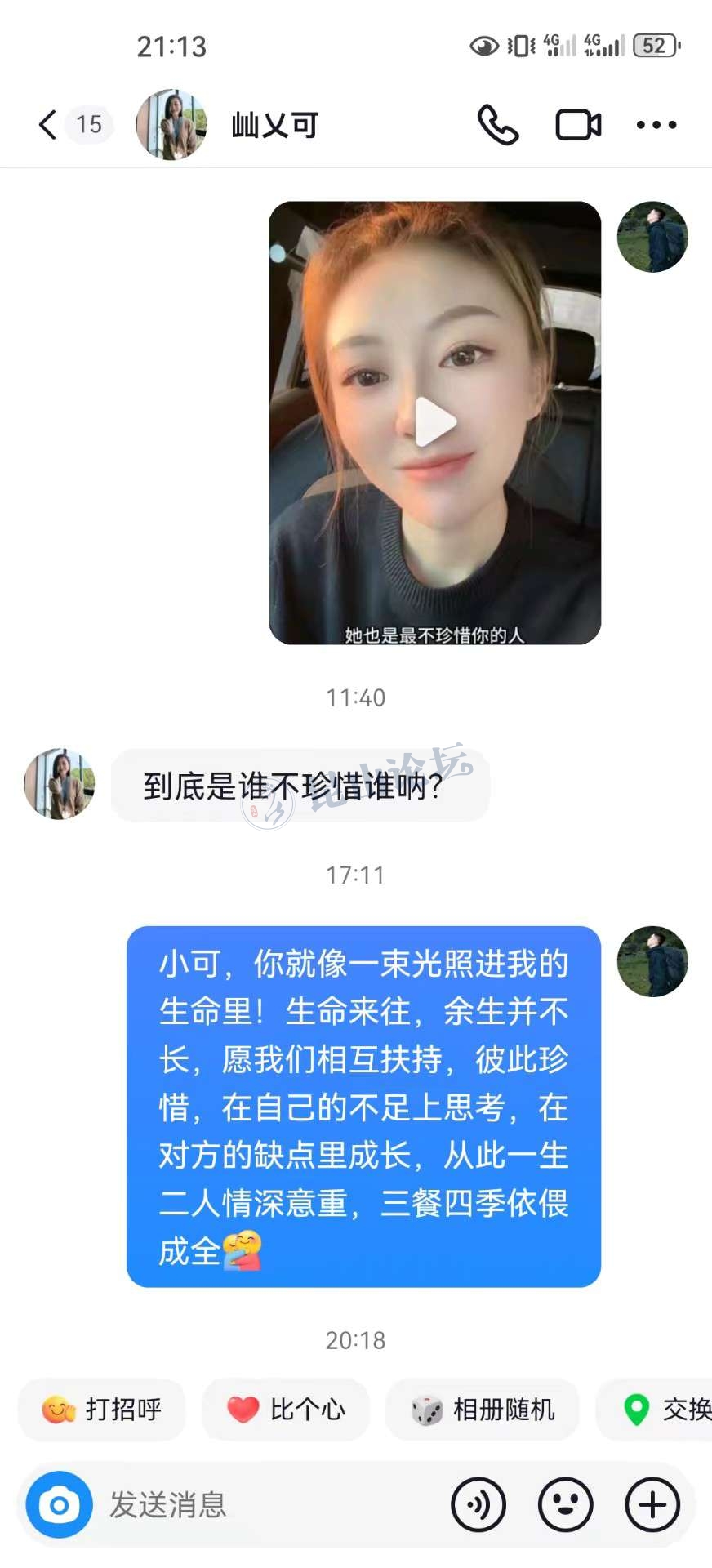Open the sender's avatar next to 到底是谁不珍惜谁呐
This screenshot has height=1568, width=712.
click(59, 784)
